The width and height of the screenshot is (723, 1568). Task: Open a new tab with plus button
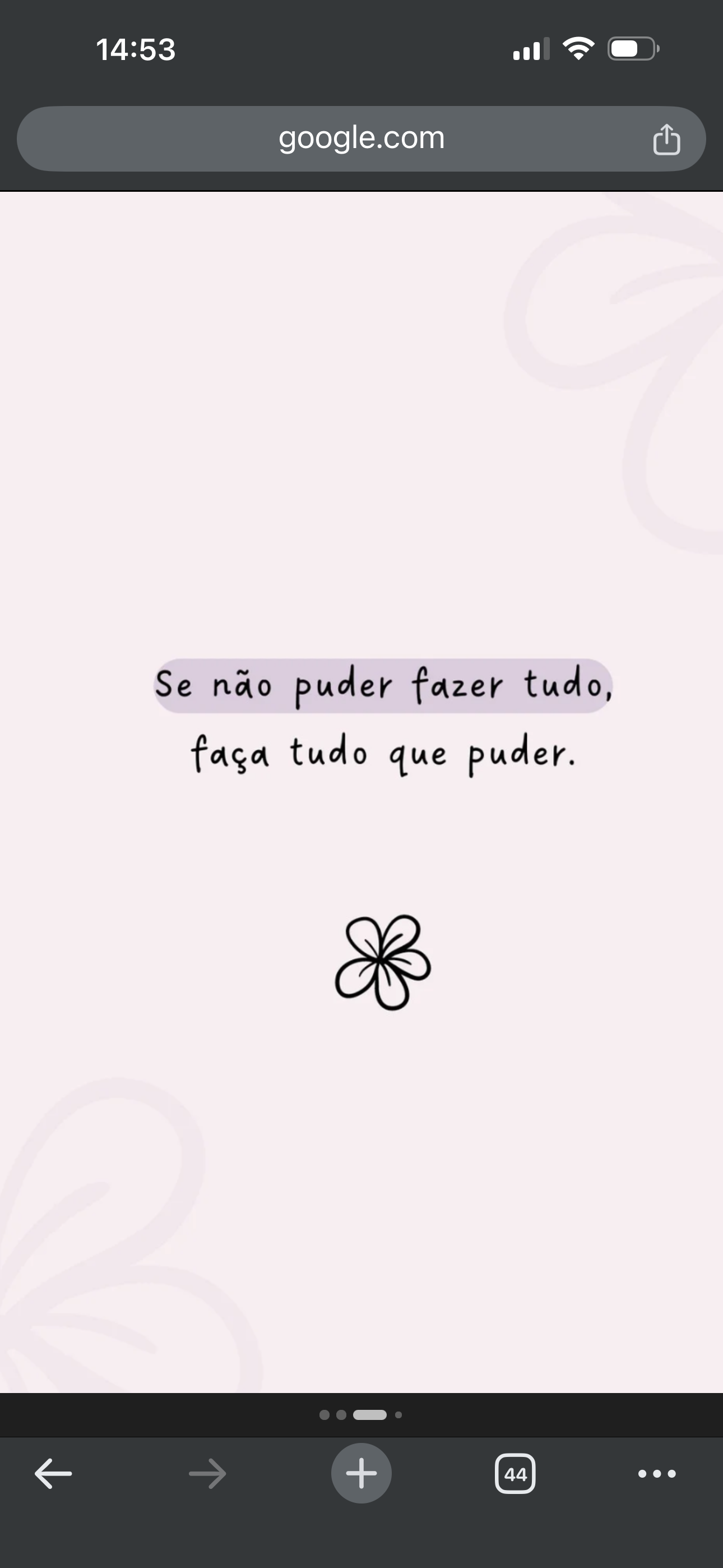click(361, 1474)
